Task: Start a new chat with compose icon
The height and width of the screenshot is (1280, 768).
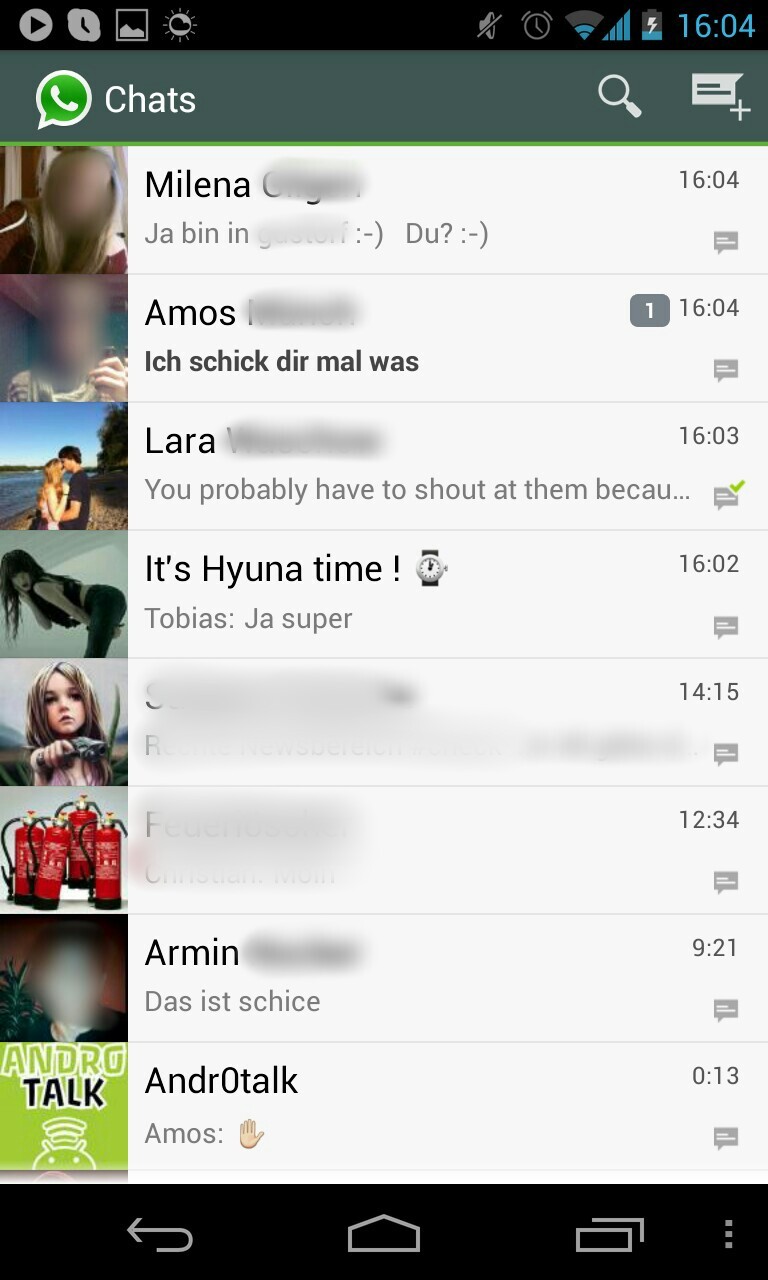Action: (x=719, y=98)
